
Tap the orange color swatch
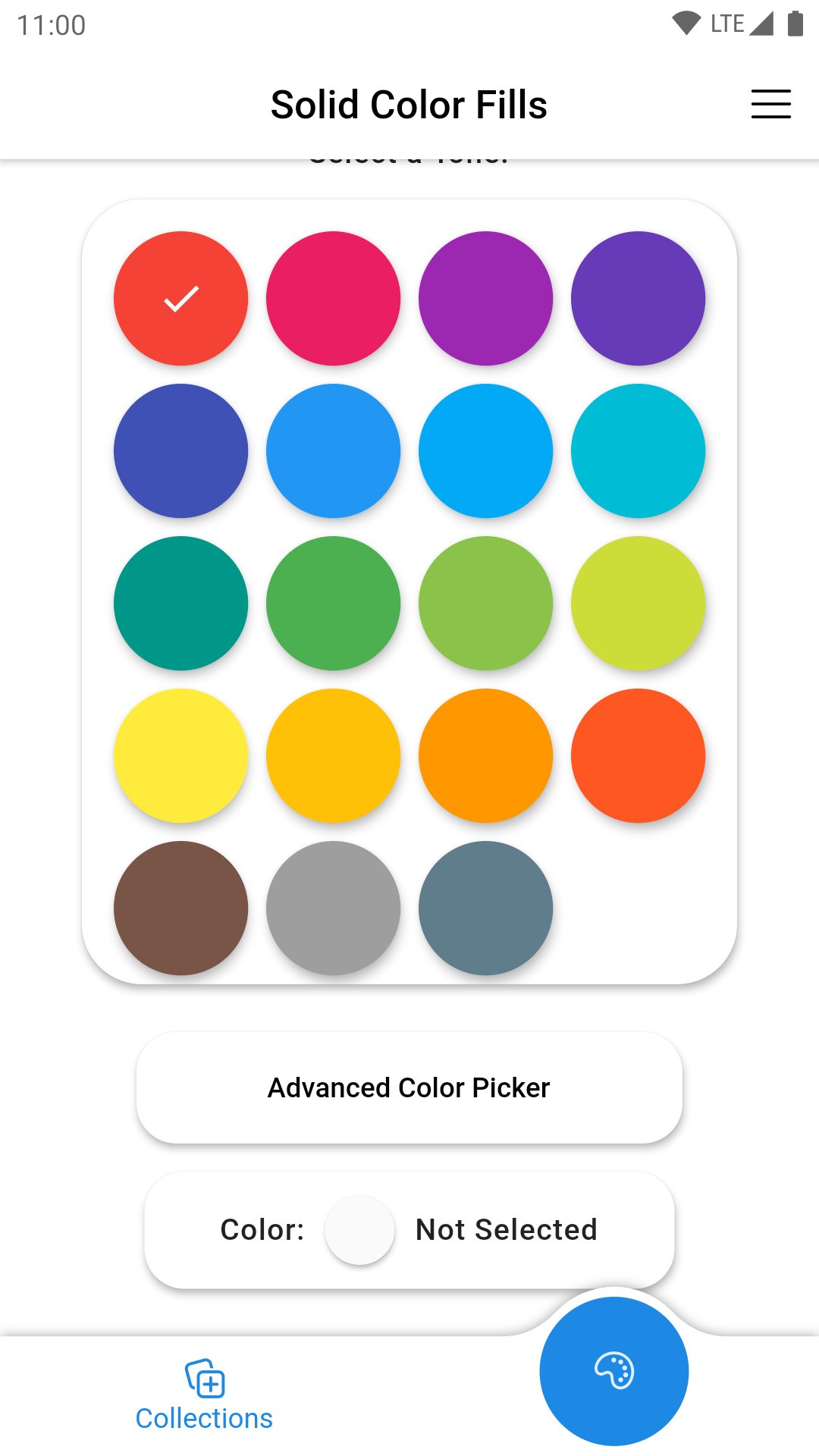[485, 756]
